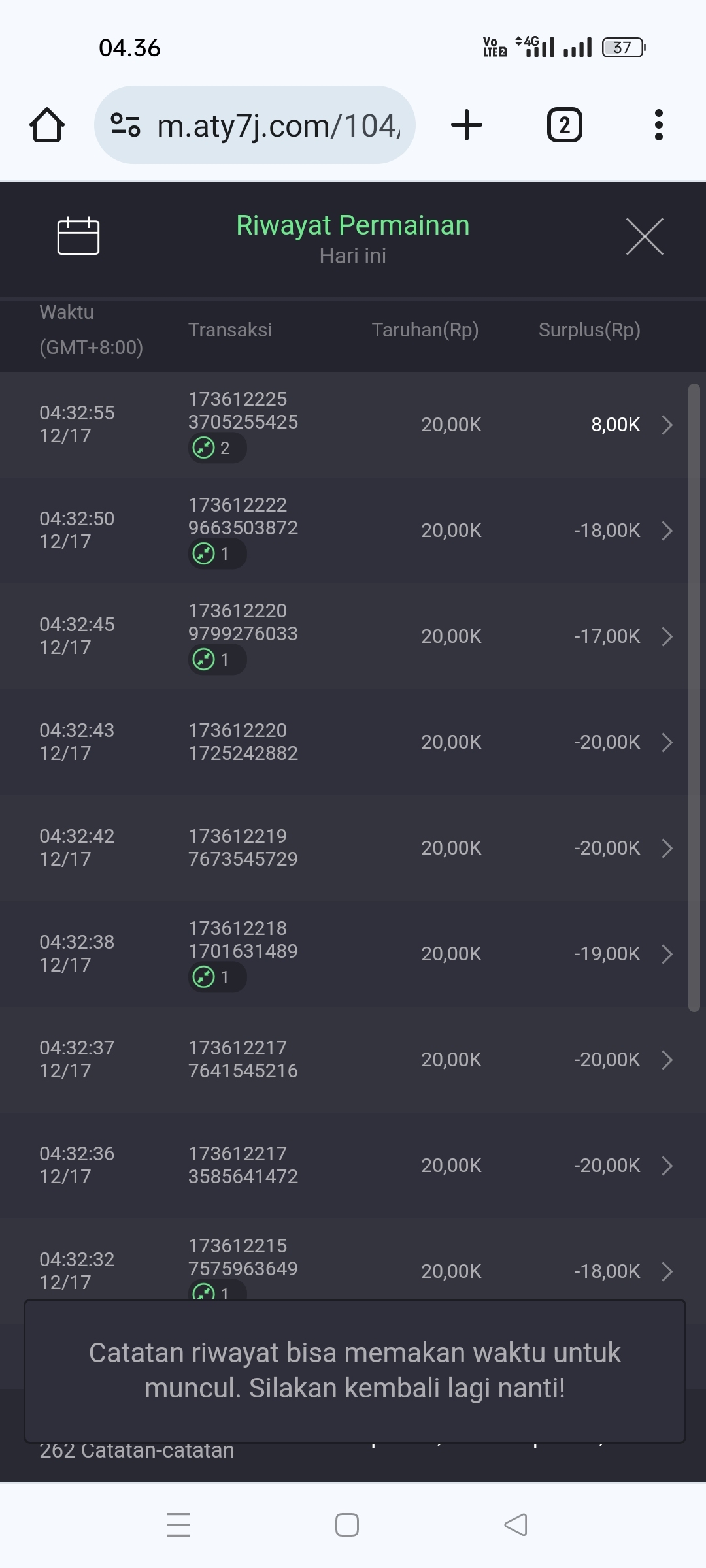Open details for the 04:32:55 transaction
Viewport: 706px width, 1568px height.
click(666, 425)
